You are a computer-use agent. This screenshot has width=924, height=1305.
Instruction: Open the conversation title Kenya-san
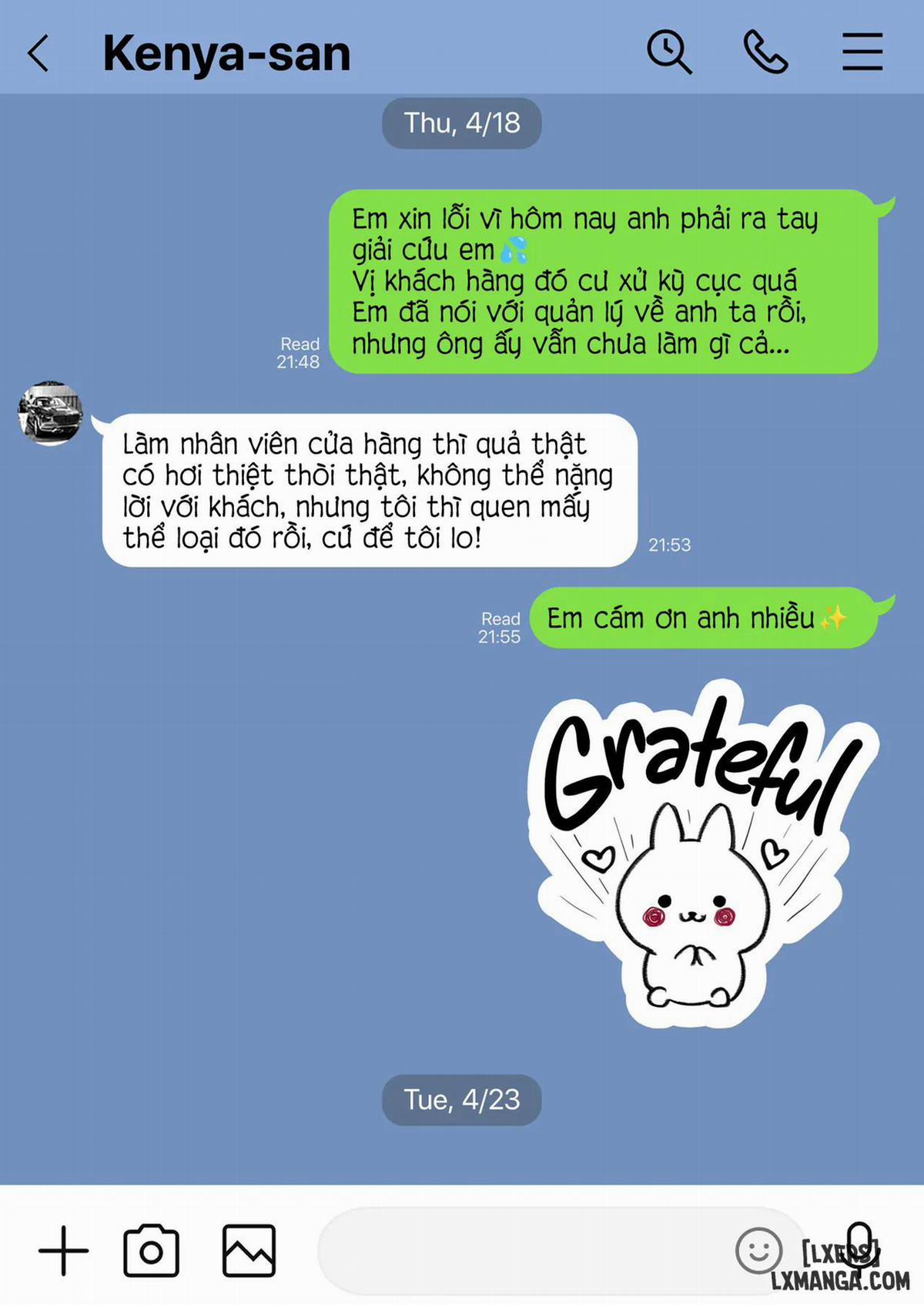click(226, 51)
